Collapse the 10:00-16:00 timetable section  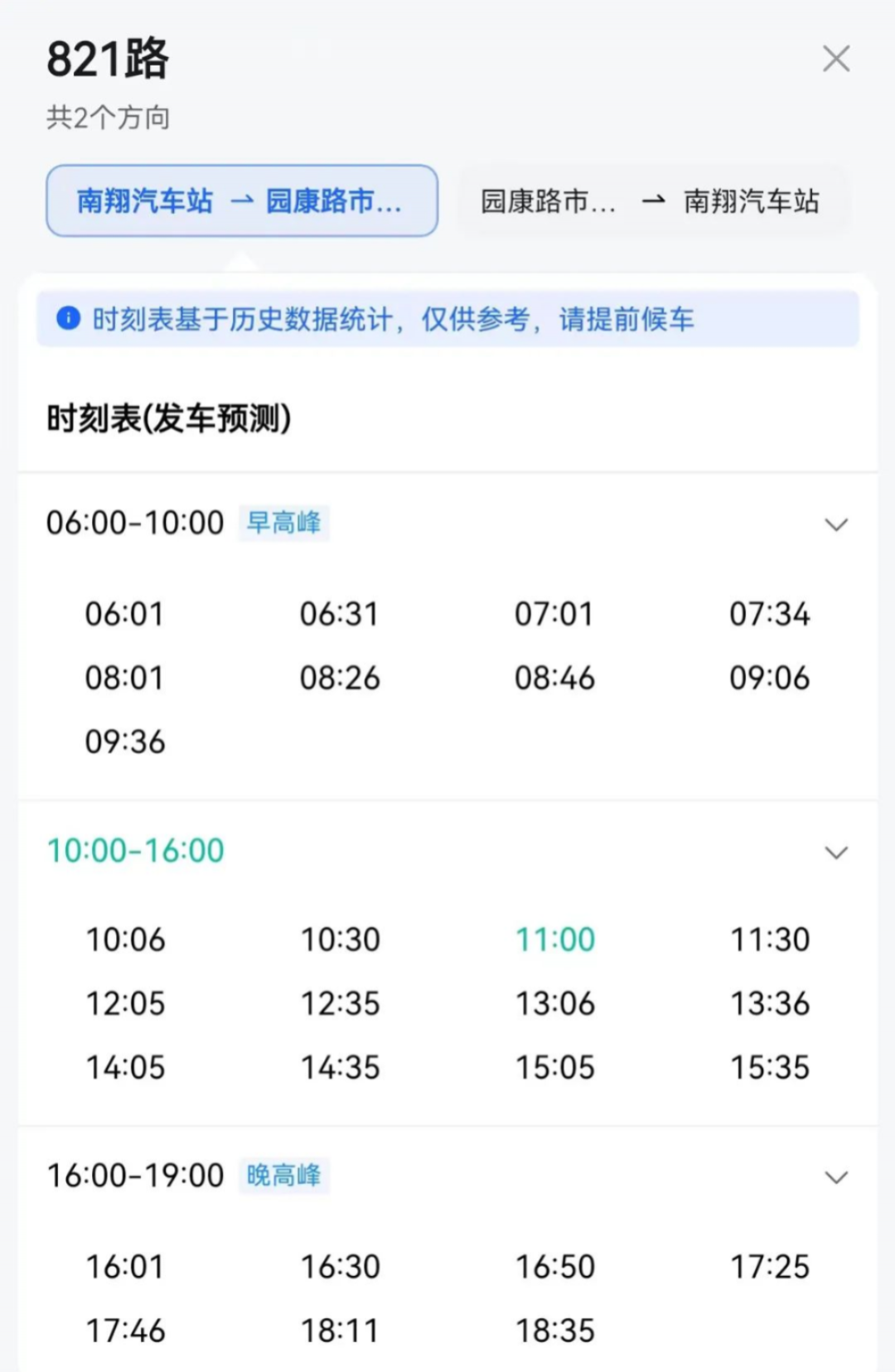coord(836,853)
